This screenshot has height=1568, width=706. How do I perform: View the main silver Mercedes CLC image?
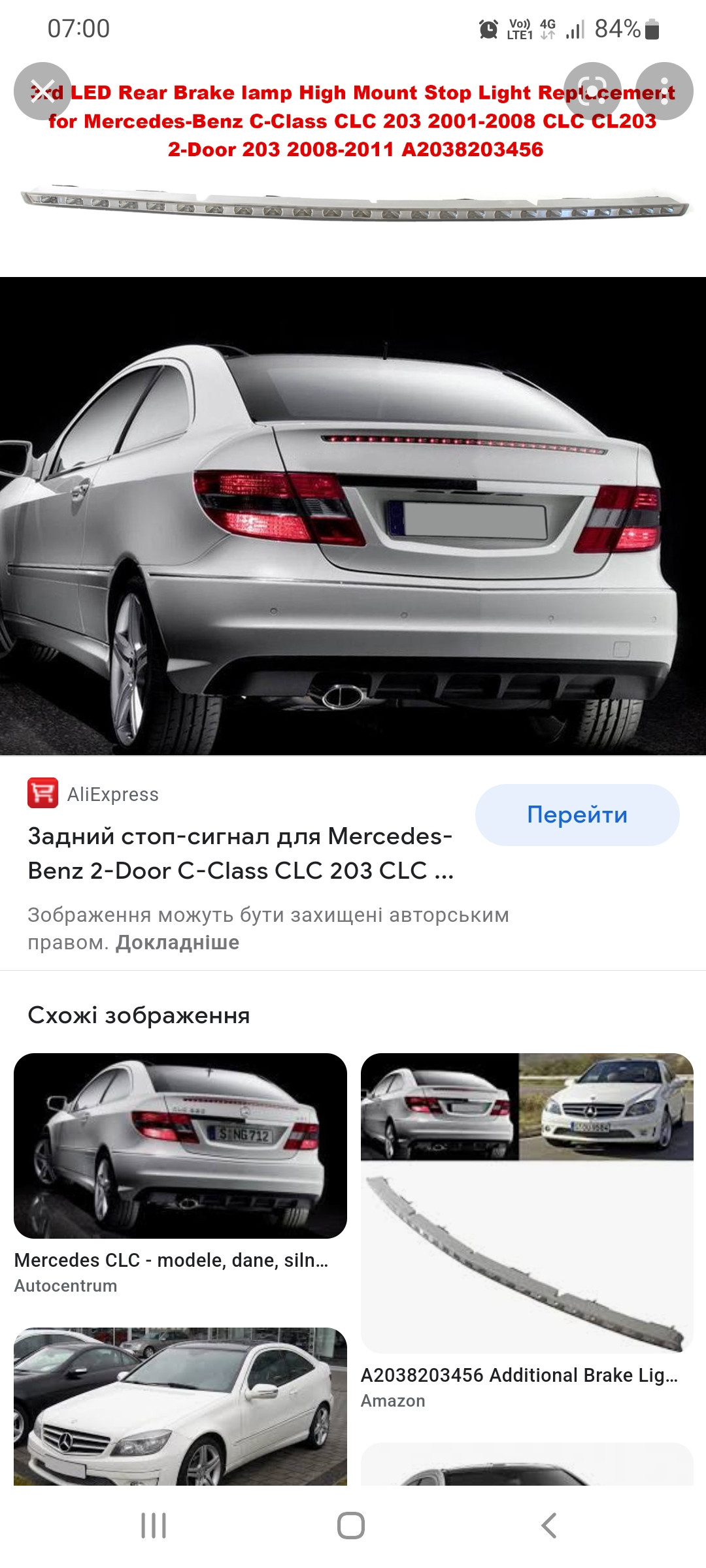click(x=353, y=516)
